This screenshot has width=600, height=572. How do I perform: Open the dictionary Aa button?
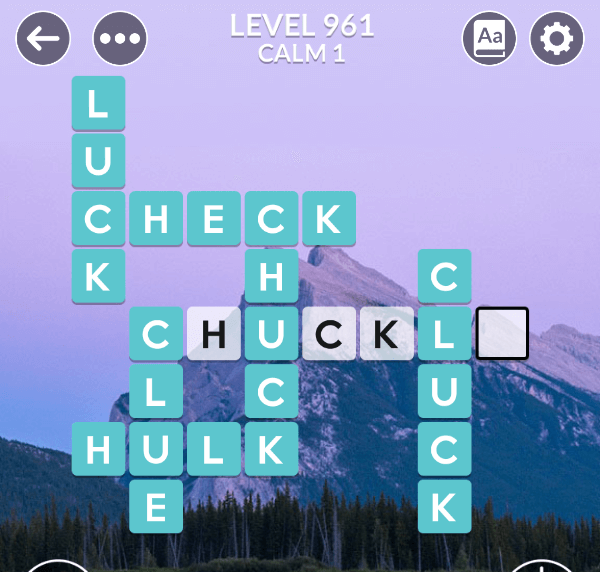489,39
